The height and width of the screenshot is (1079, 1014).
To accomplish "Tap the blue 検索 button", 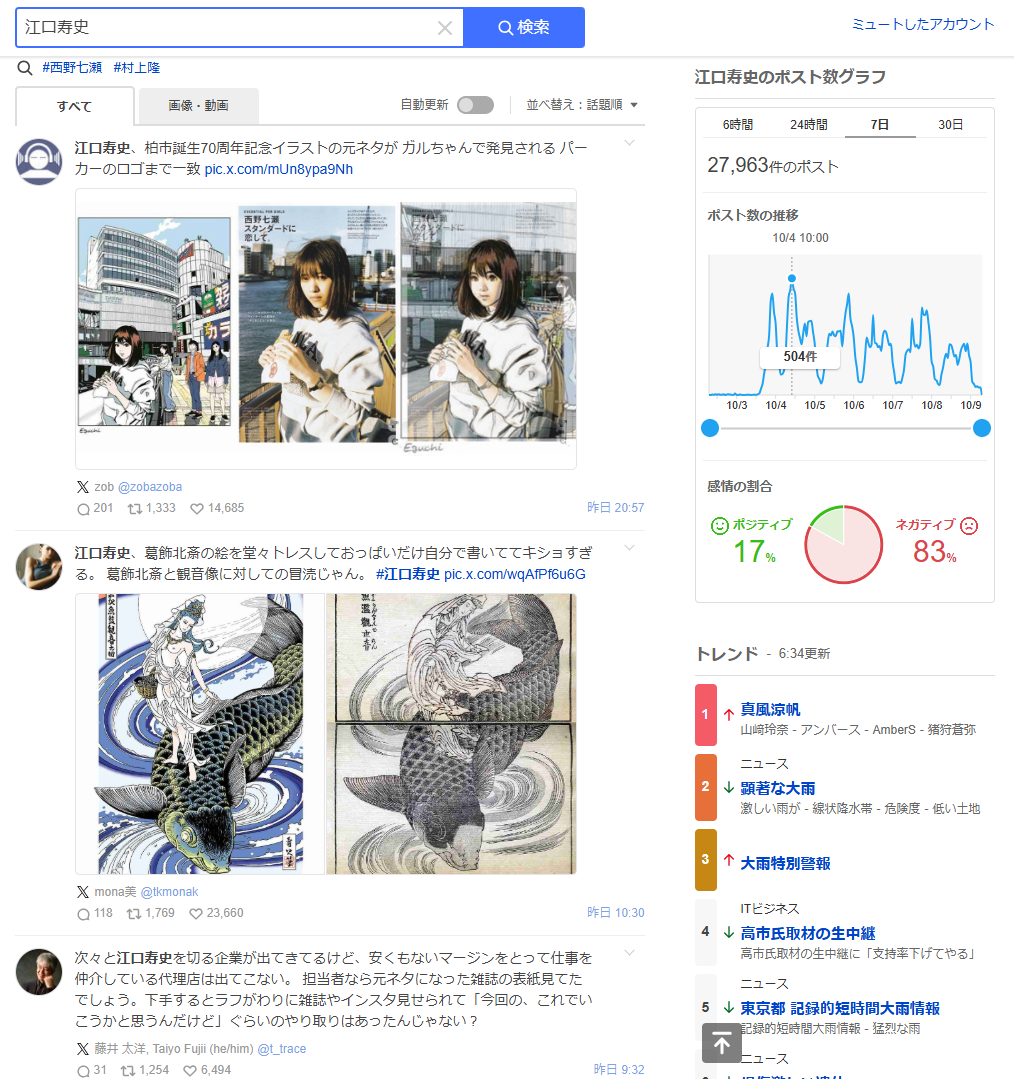I will (x=524, y=28).
